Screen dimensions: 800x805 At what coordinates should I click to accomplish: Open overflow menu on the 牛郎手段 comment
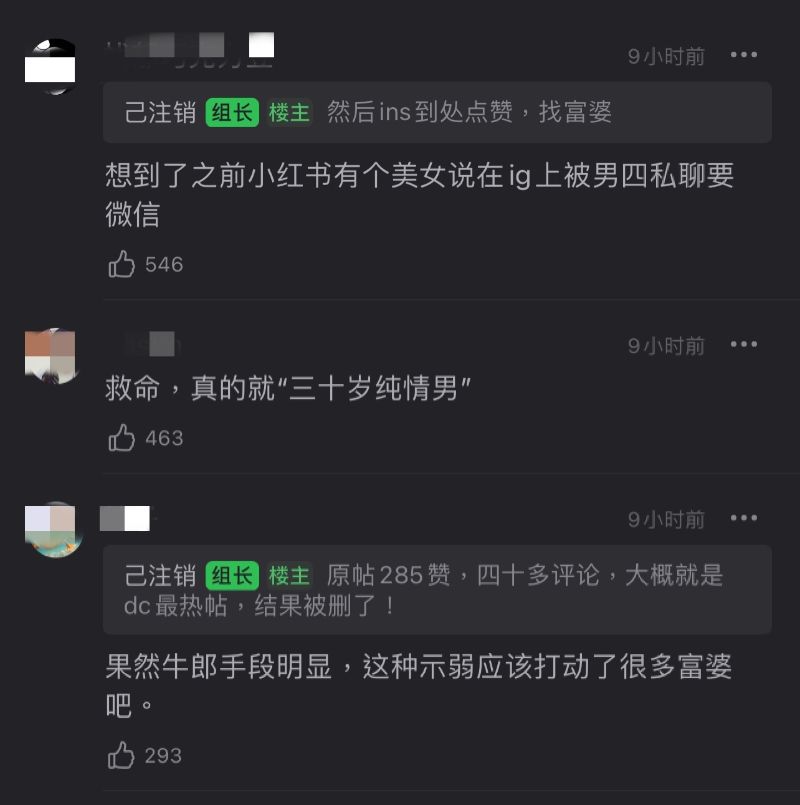tap(743, 518)
